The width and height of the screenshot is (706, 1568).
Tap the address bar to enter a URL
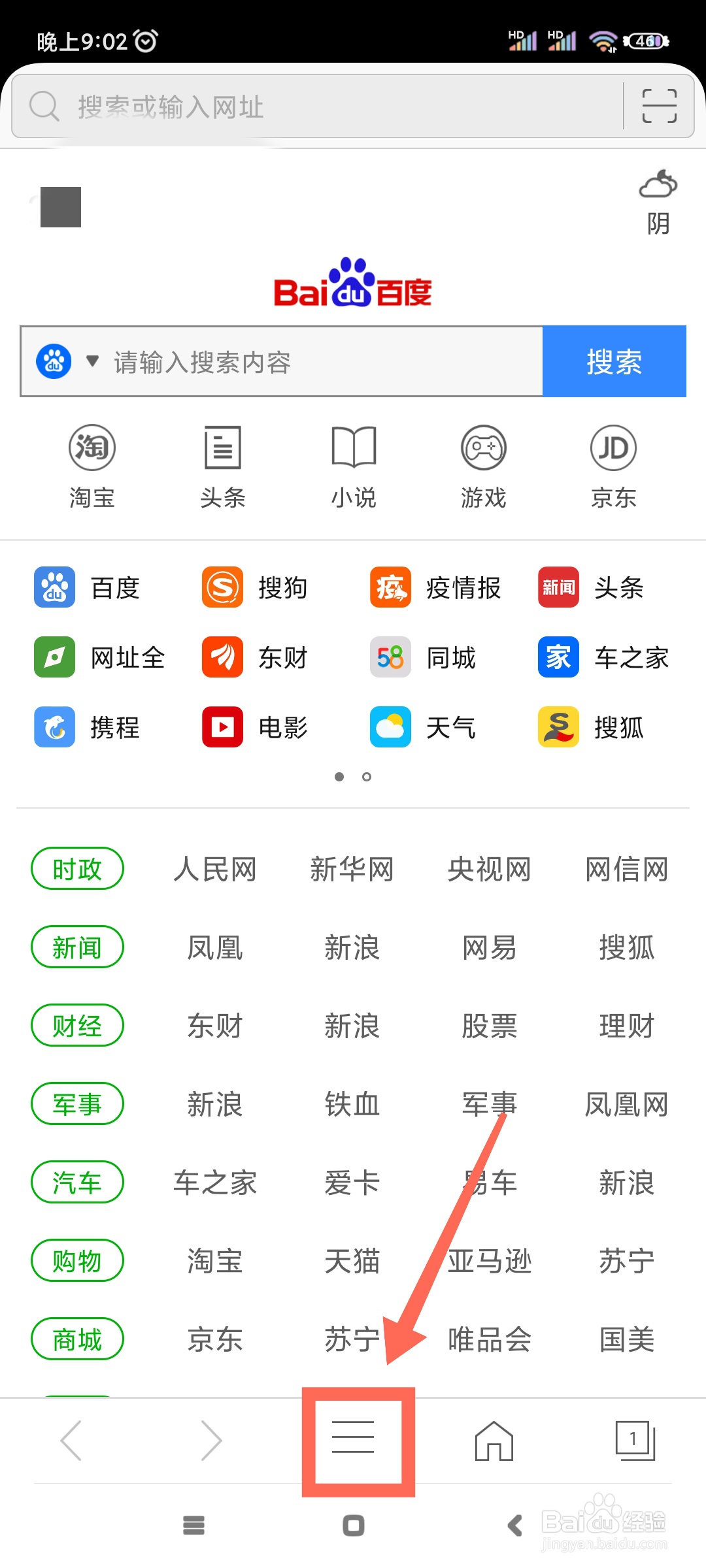317,106
